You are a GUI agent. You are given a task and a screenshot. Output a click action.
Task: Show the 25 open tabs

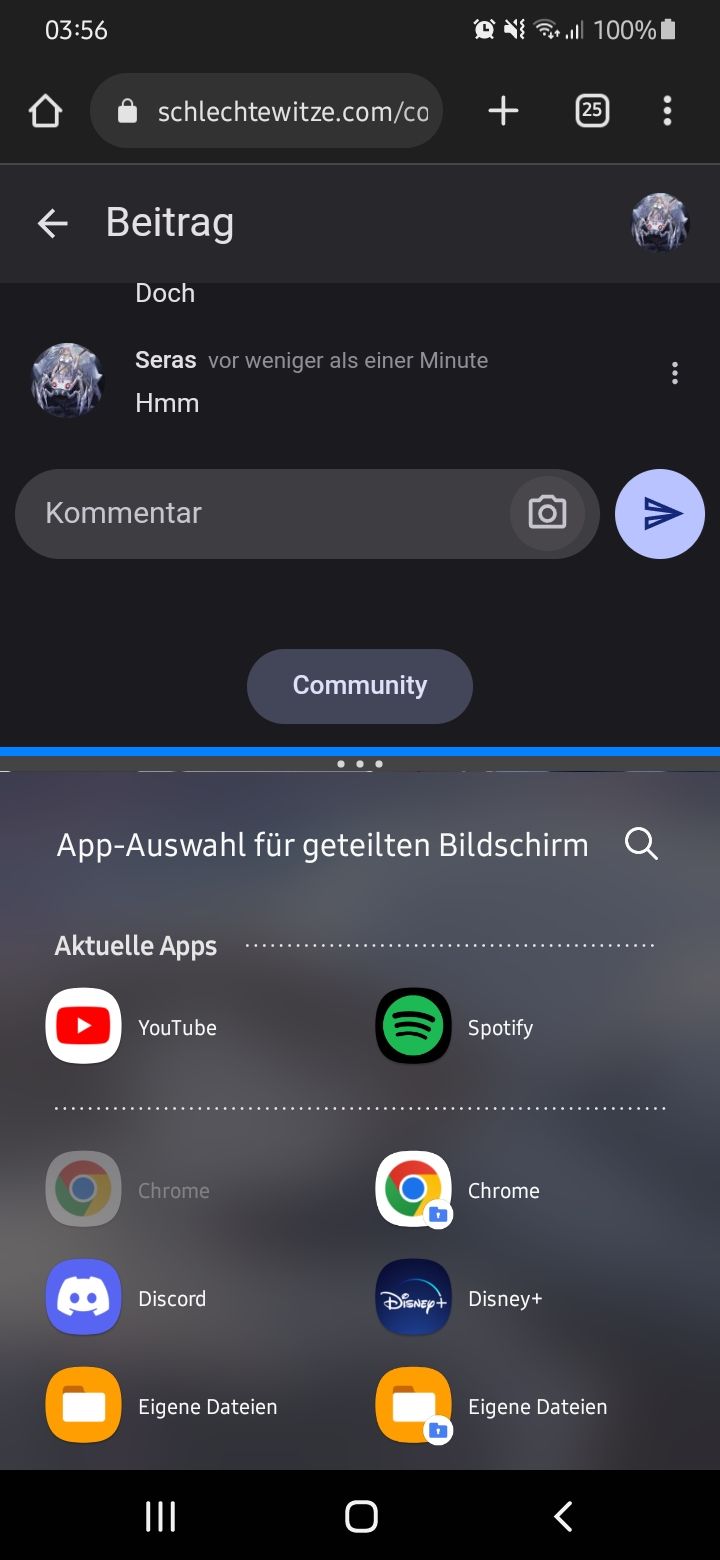point(592,110)
